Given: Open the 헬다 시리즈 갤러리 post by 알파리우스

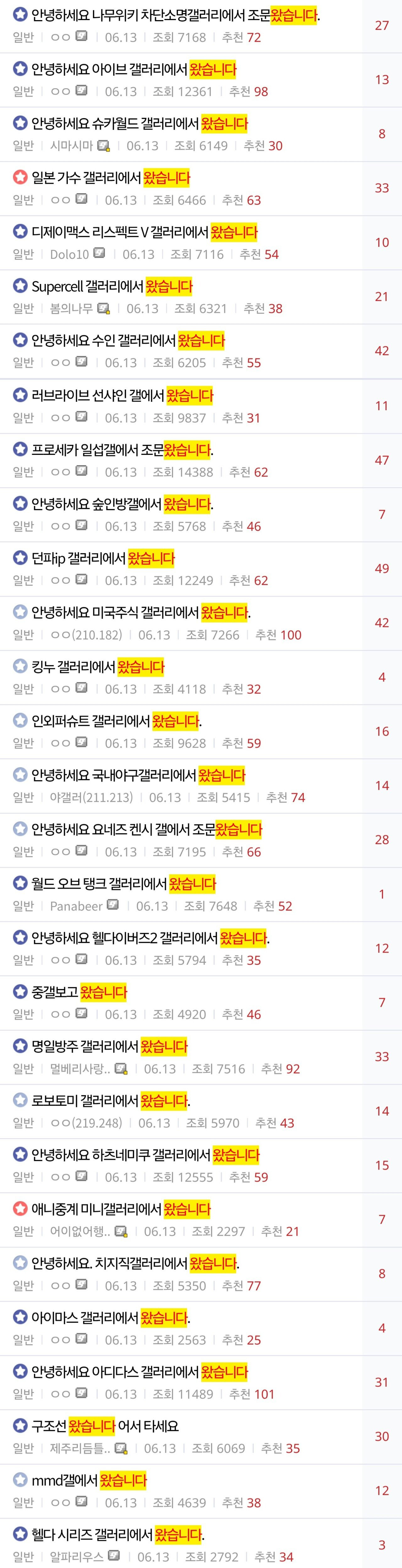Looking at the screenshot, I should coord(117,1534).
